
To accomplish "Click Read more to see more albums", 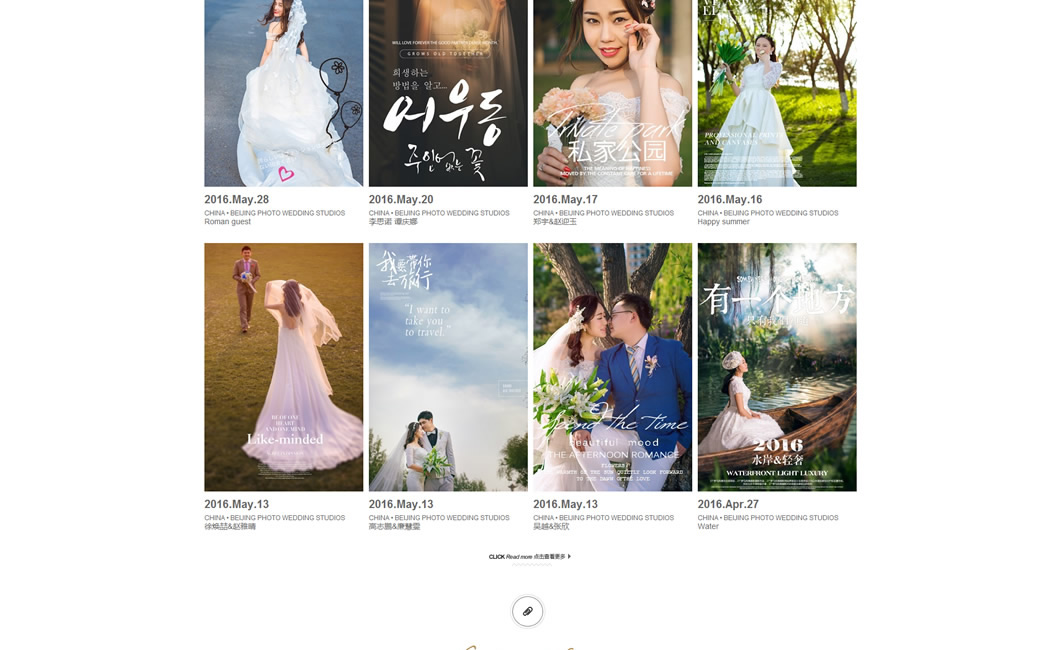I will pos(530,557).
